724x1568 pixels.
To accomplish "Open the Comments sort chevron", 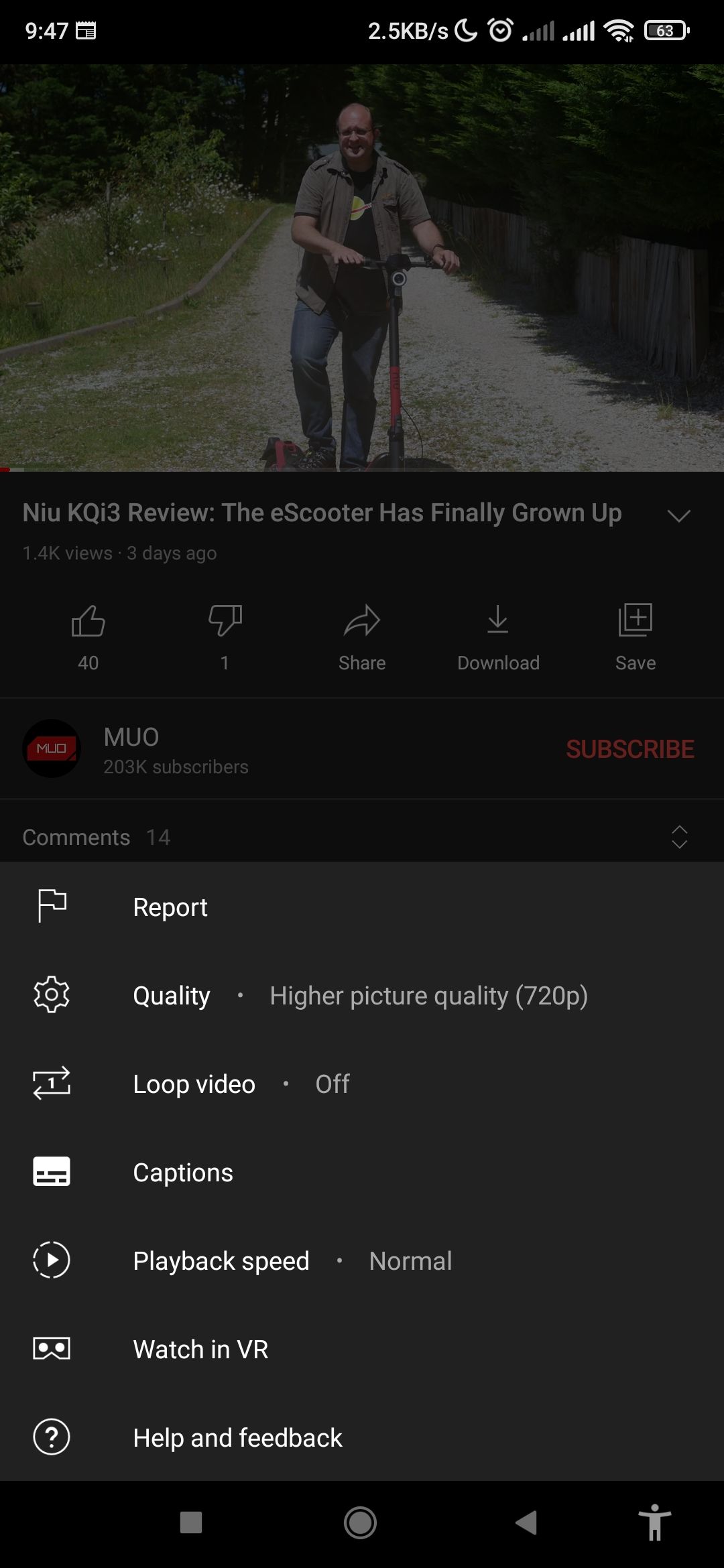I will click(680, 837).
